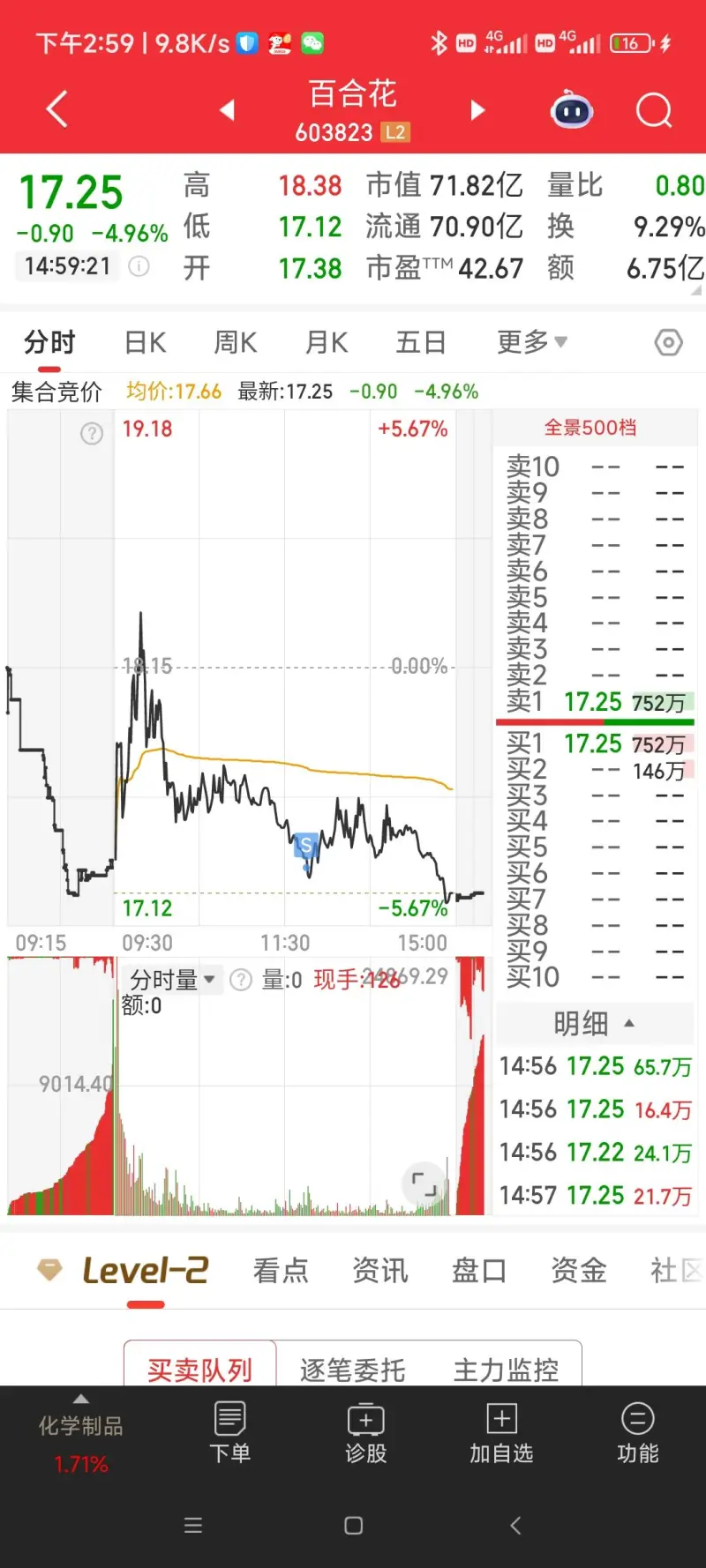Switch to the 日K chart tab

tap(146, 342)
